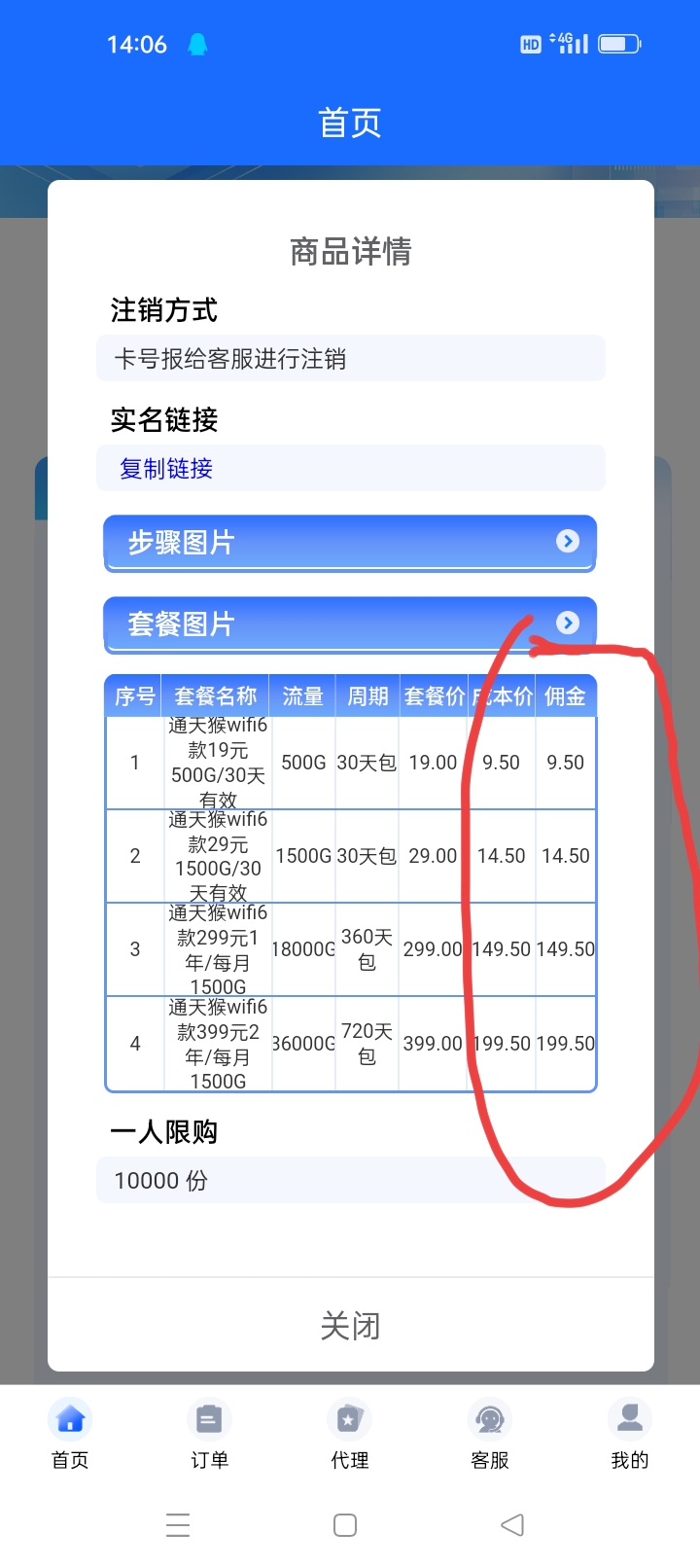700x1568 pixels.
Task: Expand the 套餐图片 section
Action: (350, 624)
